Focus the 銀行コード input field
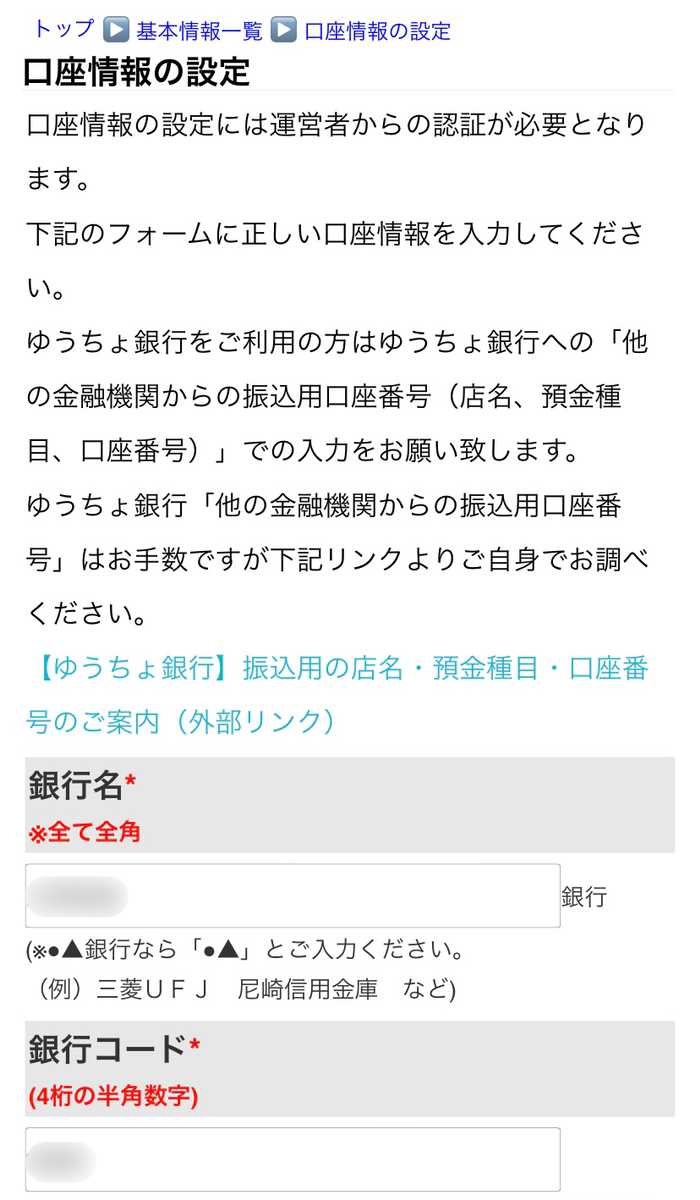Viewport: 700px width, 1200px height. click(x=293, y=1160)
